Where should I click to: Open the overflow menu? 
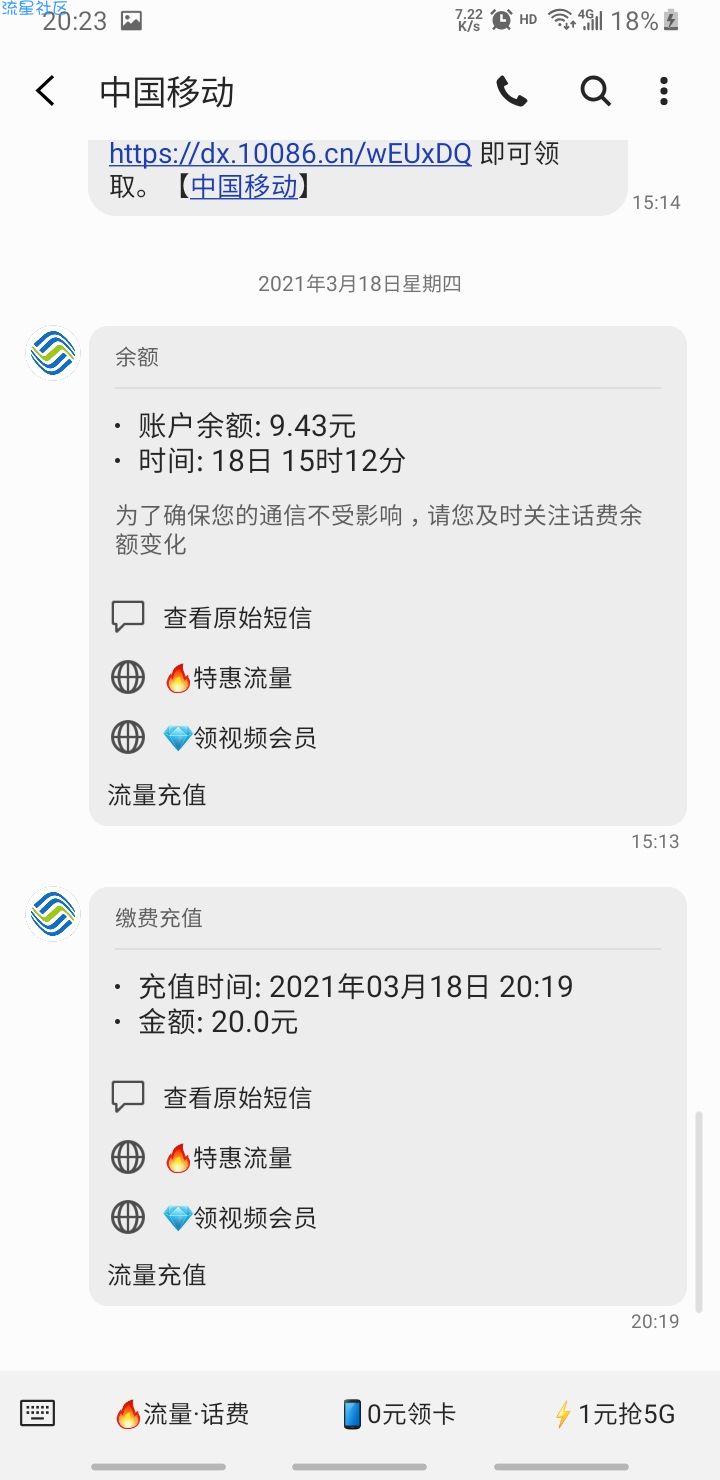tap(664, 92)
